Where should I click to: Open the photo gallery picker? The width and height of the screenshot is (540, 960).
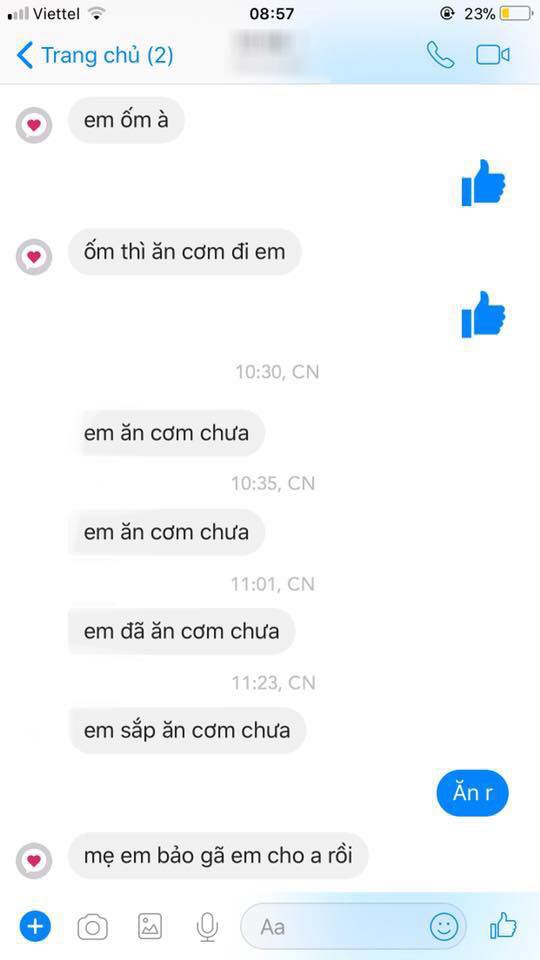pos(150,927)
